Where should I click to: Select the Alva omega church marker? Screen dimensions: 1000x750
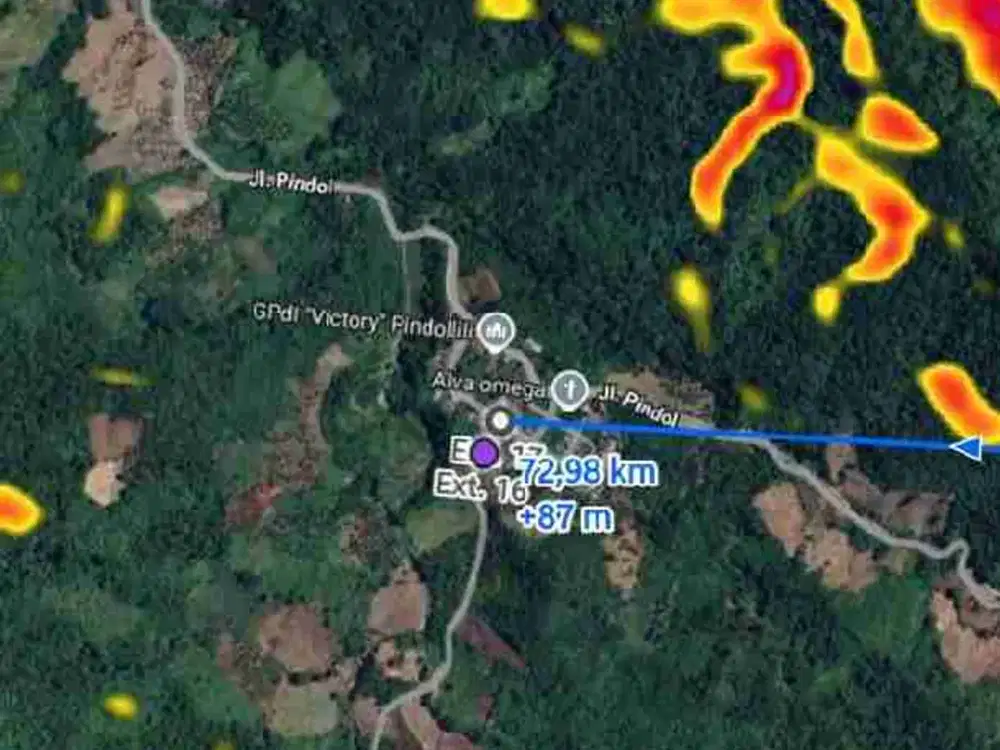coord(569,389)
